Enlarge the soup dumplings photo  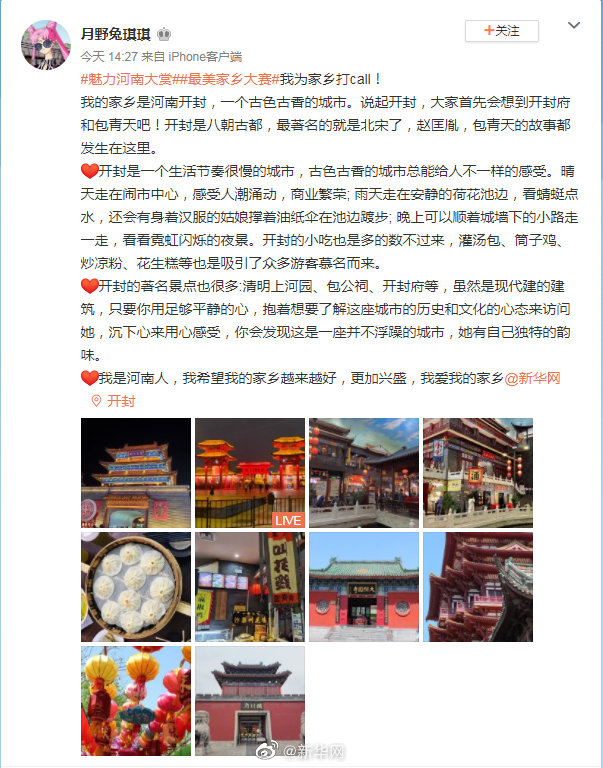click(135, 587)
